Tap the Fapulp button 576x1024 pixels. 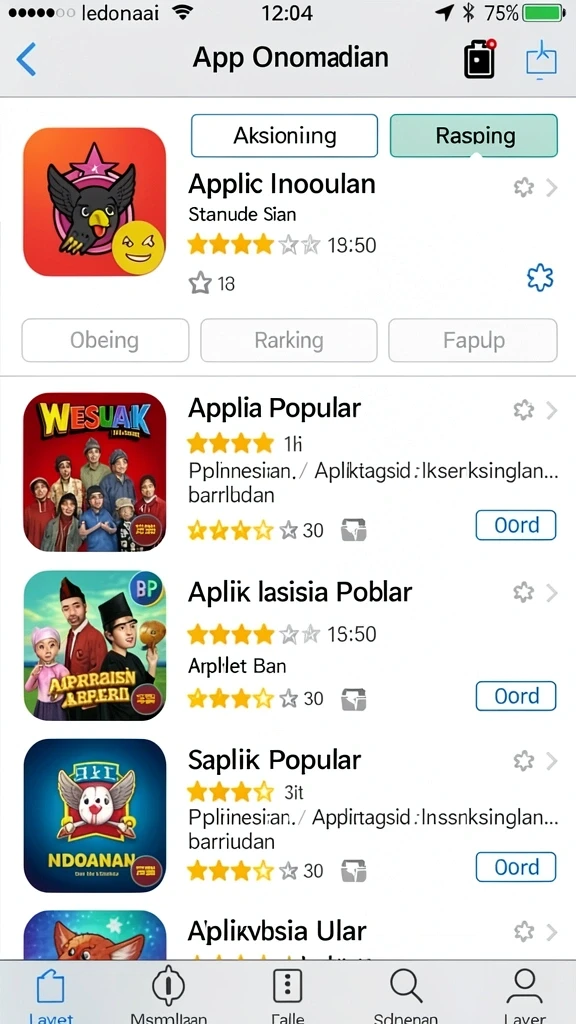tap(473, 340)
